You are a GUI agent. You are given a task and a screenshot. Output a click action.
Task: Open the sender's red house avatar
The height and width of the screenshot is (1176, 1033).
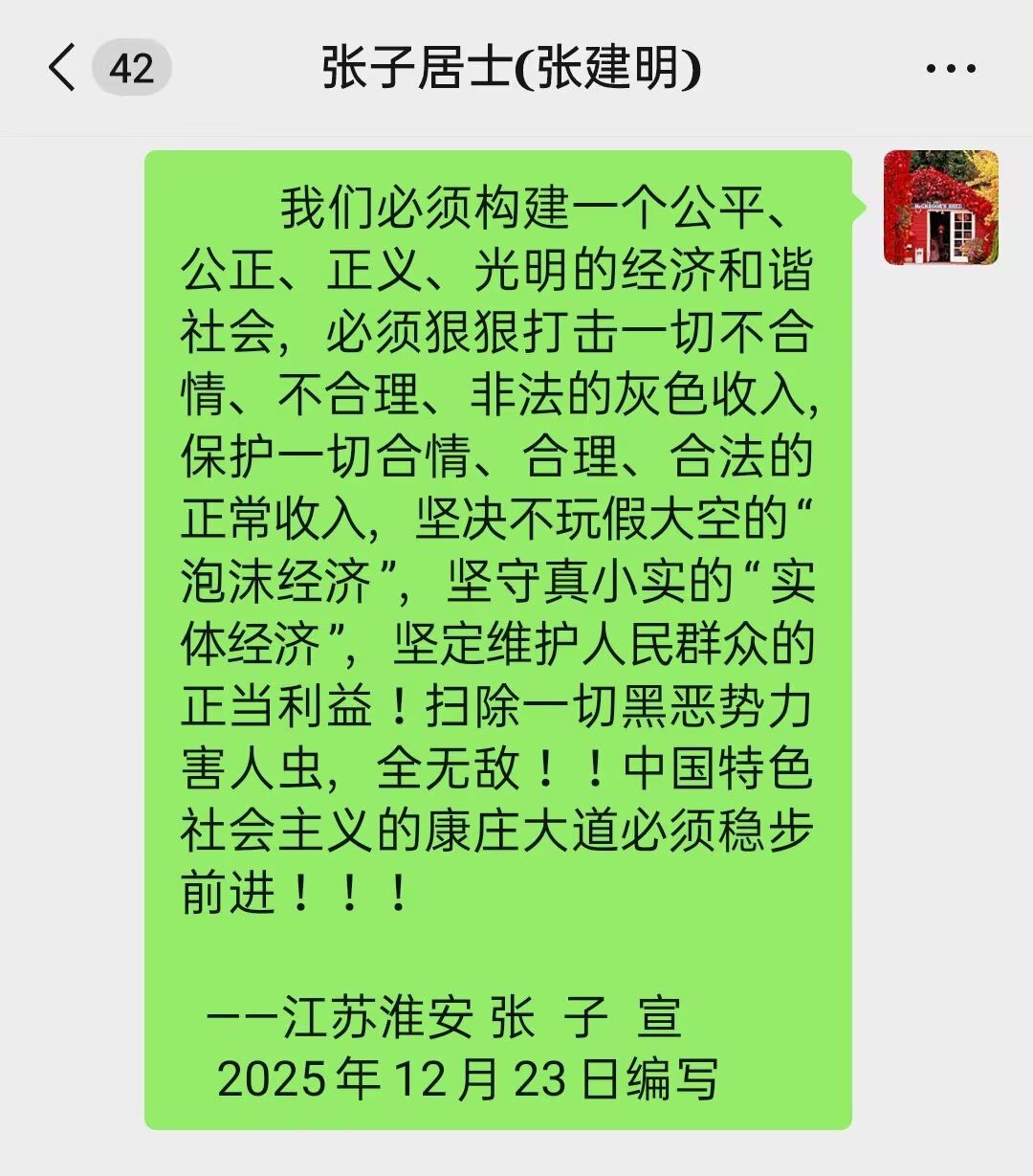[940, 208]
